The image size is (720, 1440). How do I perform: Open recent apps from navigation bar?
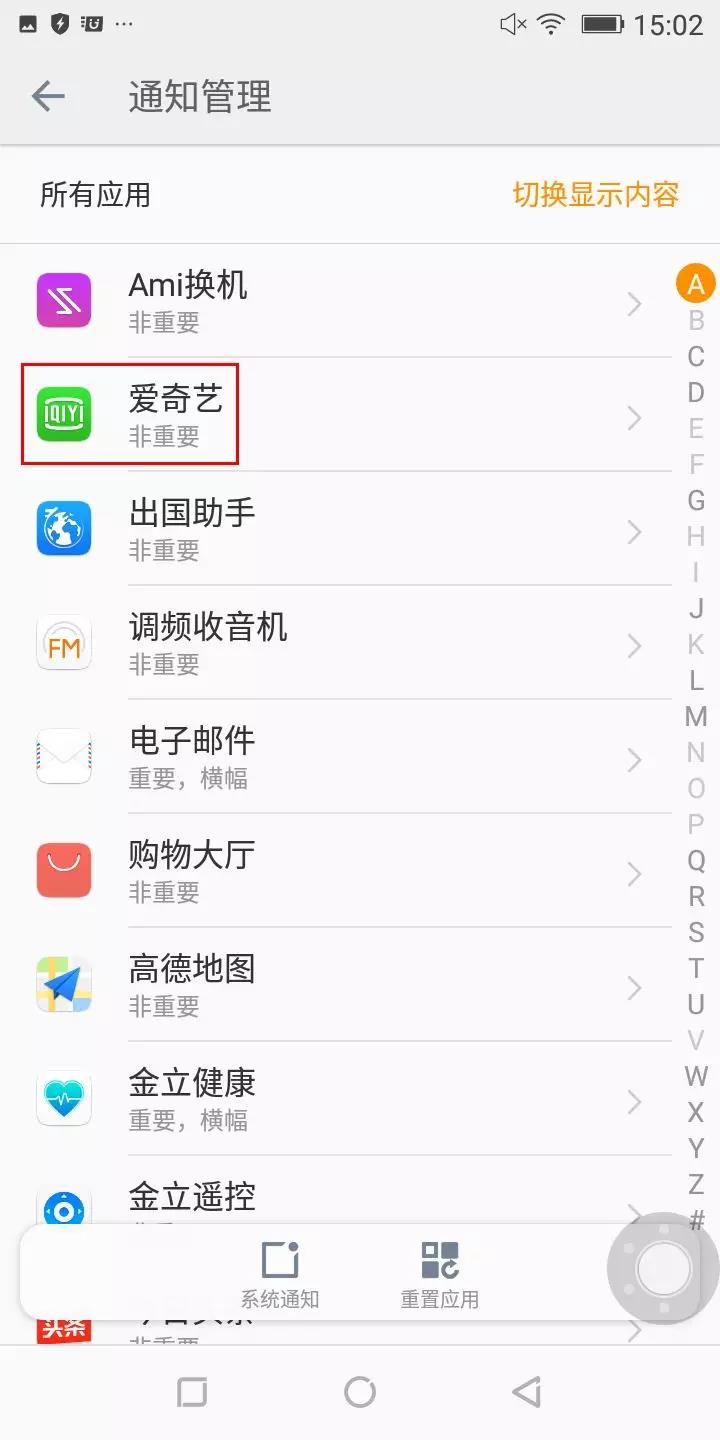coord(192,1392)
